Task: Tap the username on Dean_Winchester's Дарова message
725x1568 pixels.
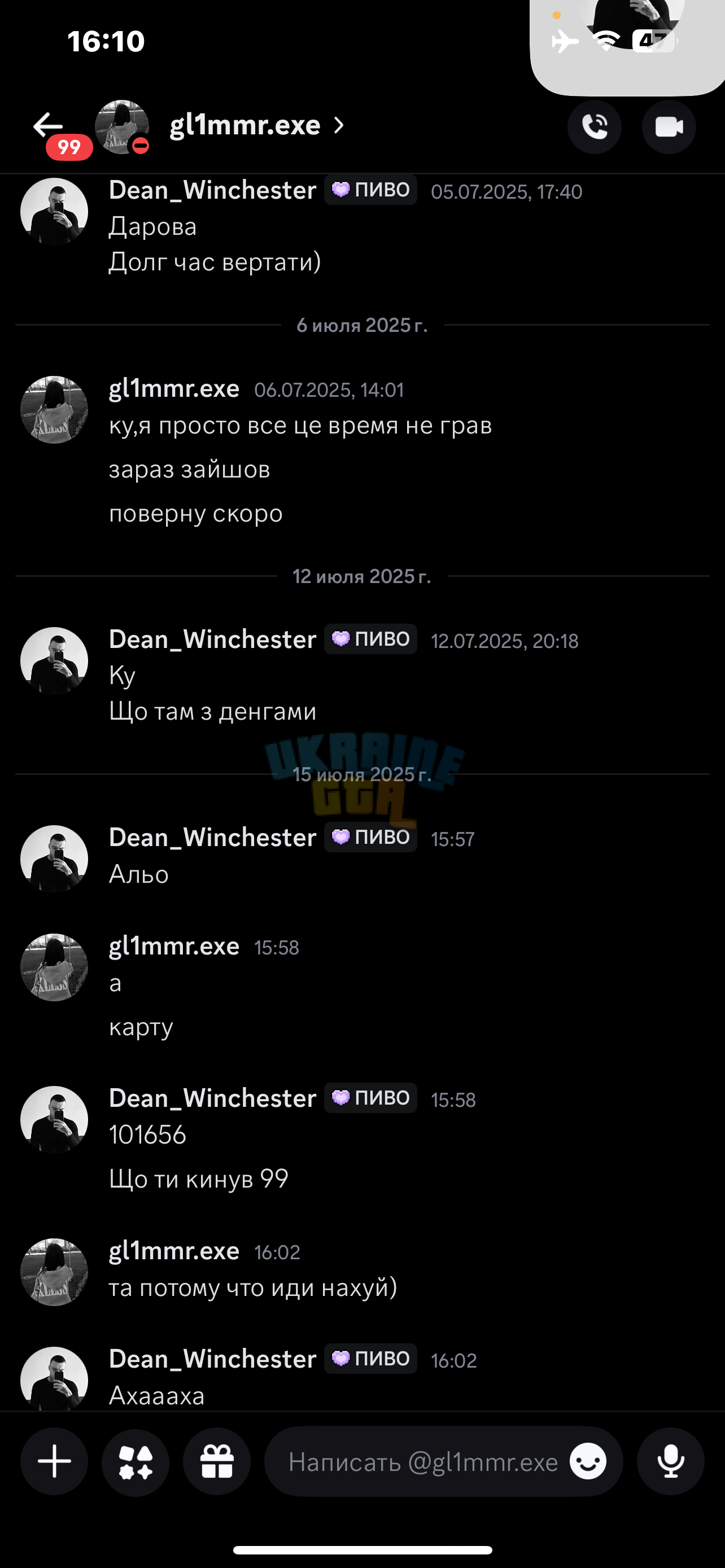Action: pos(212,191)
